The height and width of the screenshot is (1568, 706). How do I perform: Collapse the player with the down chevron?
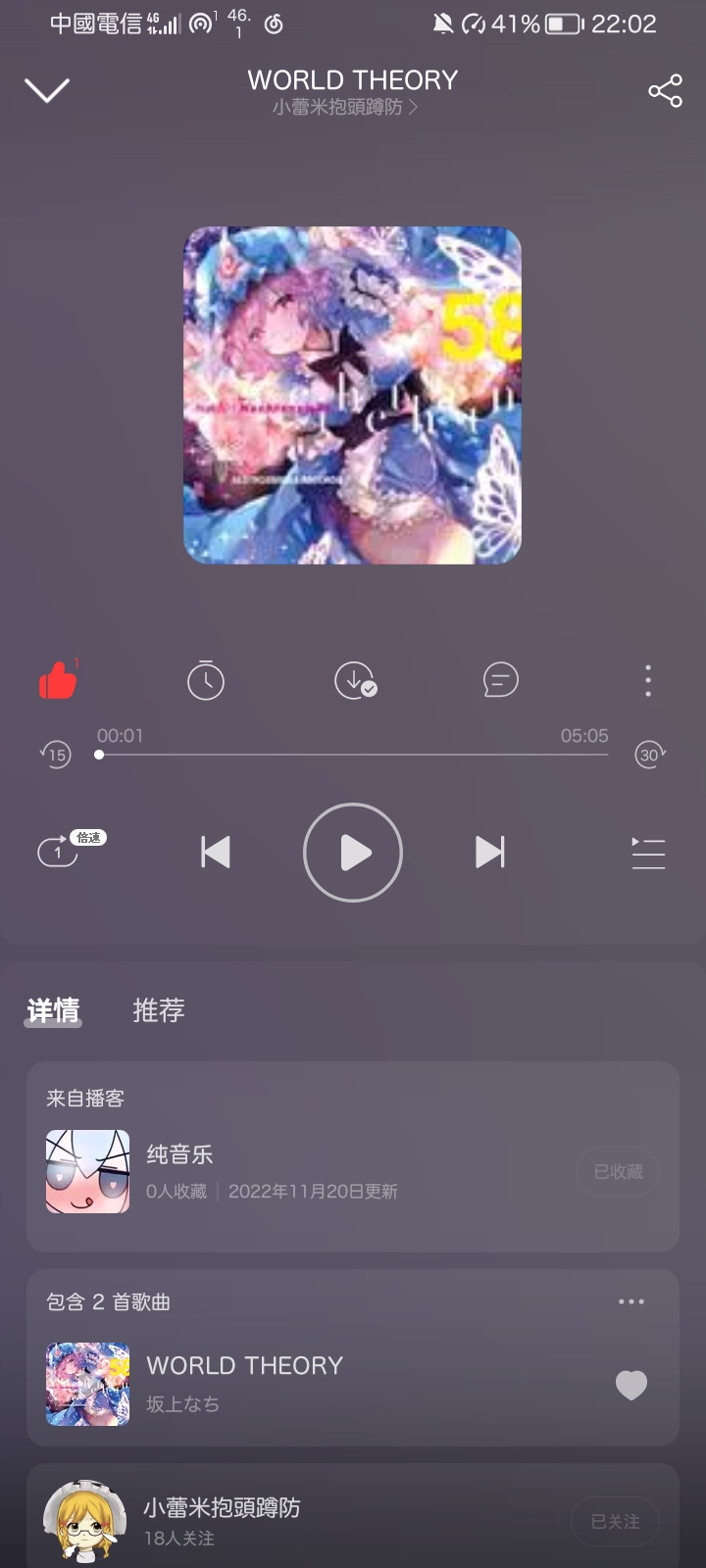coord(46,89)
